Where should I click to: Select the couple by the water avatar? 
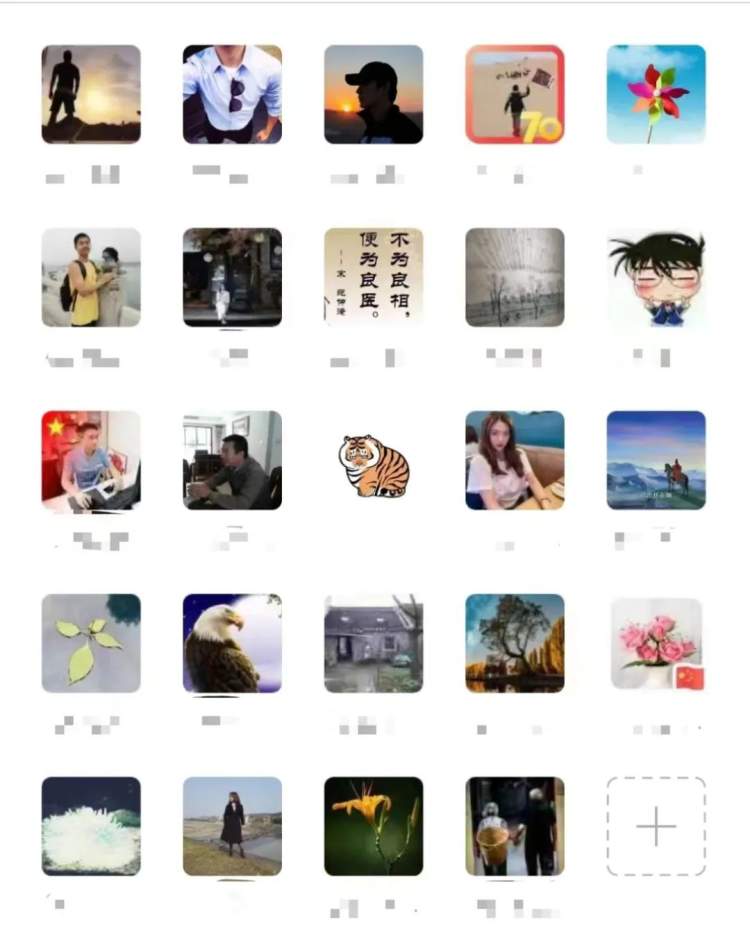[91, 277]
